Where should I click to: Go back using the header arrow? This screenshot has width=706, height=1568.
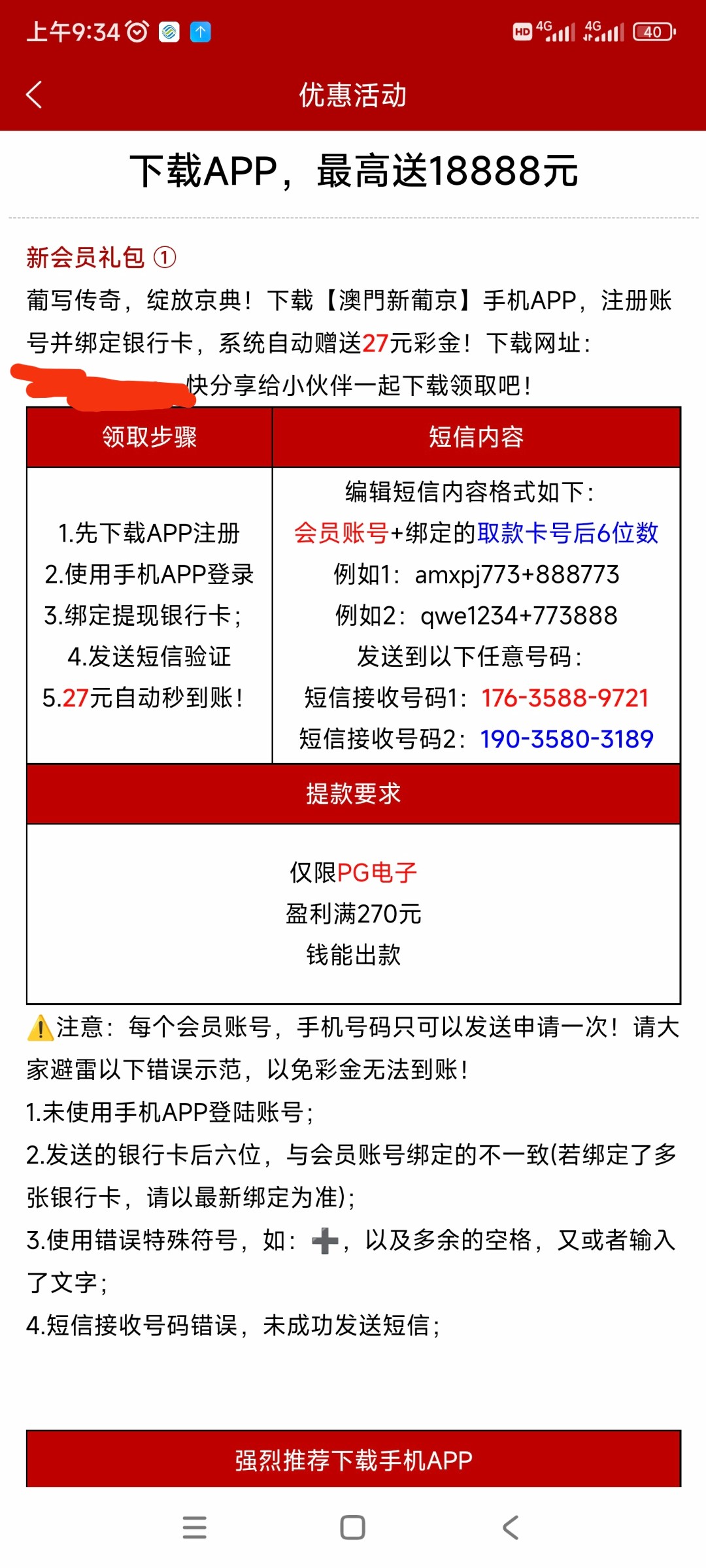tap(34, 95)
